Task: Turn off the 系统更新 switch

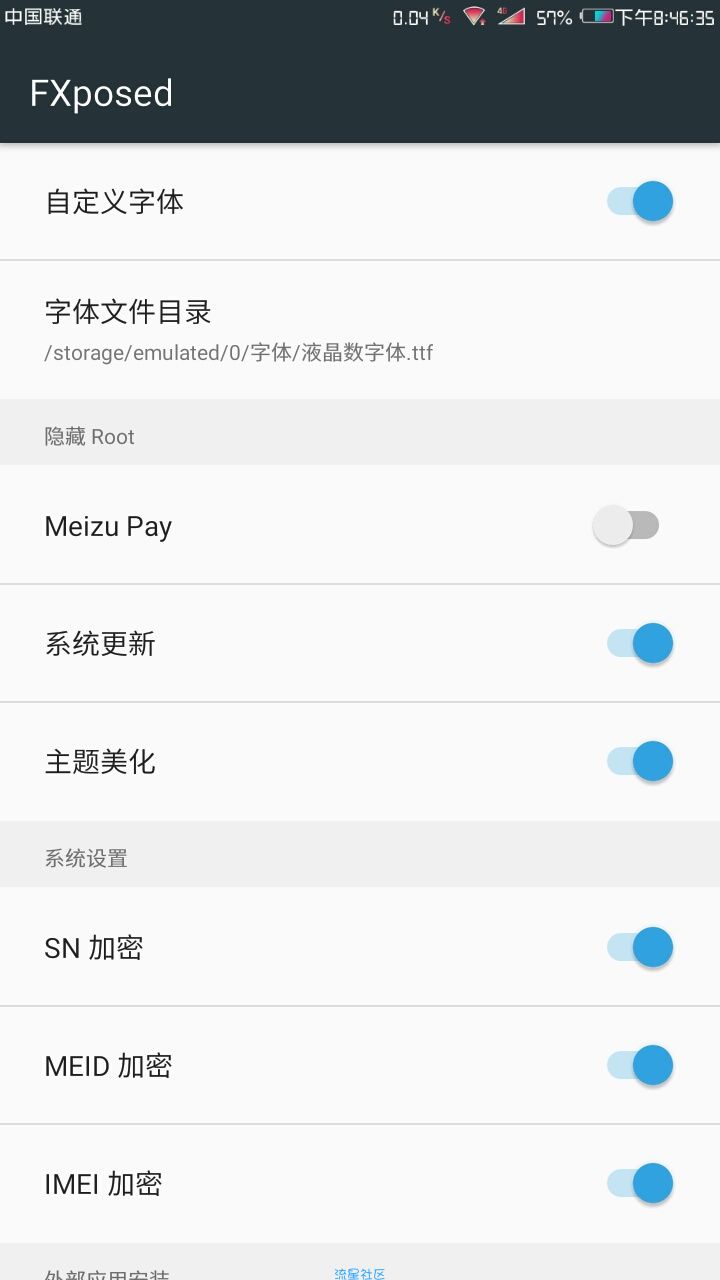Action: tap(640, 643)
